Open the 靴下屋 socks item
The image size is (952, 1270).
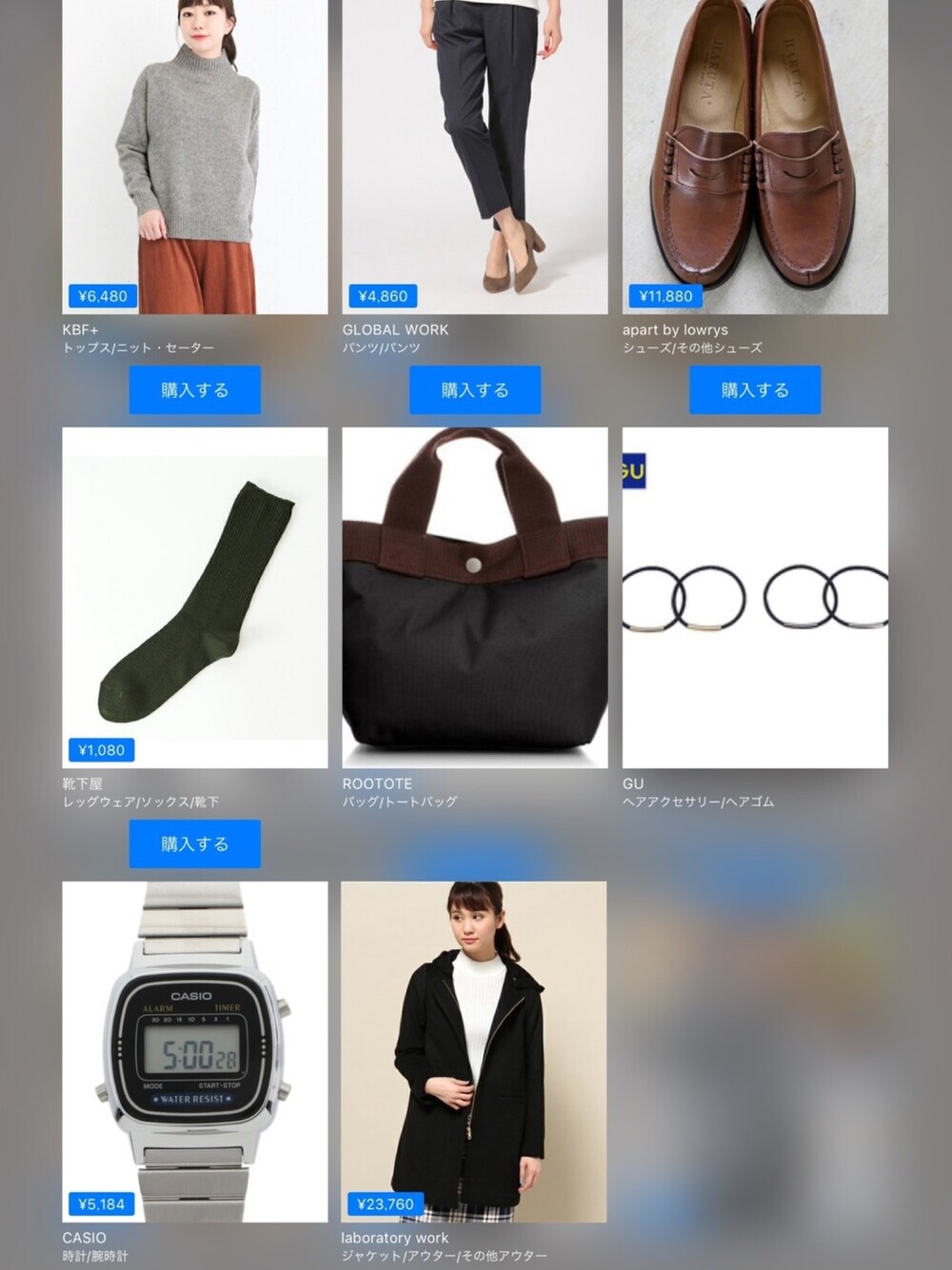pos(194,598)
